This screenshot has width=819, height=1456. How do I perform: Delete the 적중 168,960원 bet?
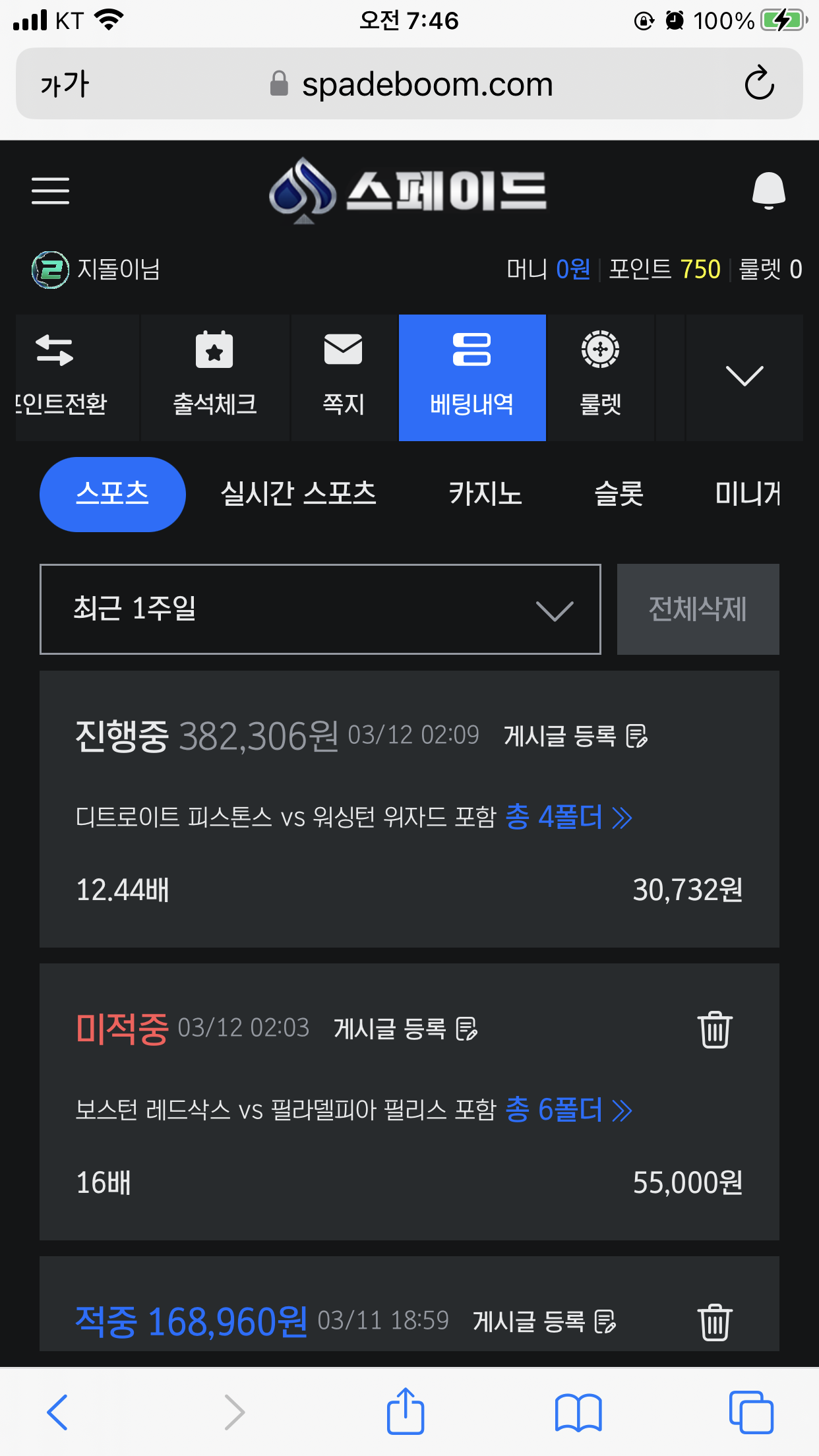pos(715,1322)
